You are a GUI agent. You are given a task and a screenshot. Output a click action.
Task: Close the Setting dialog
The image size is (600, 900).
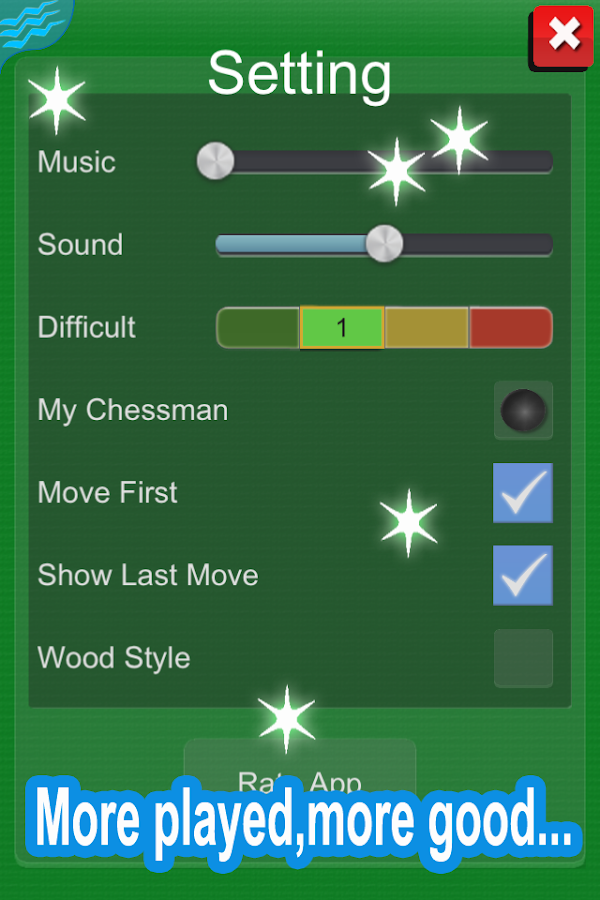[x=563, y=36]
